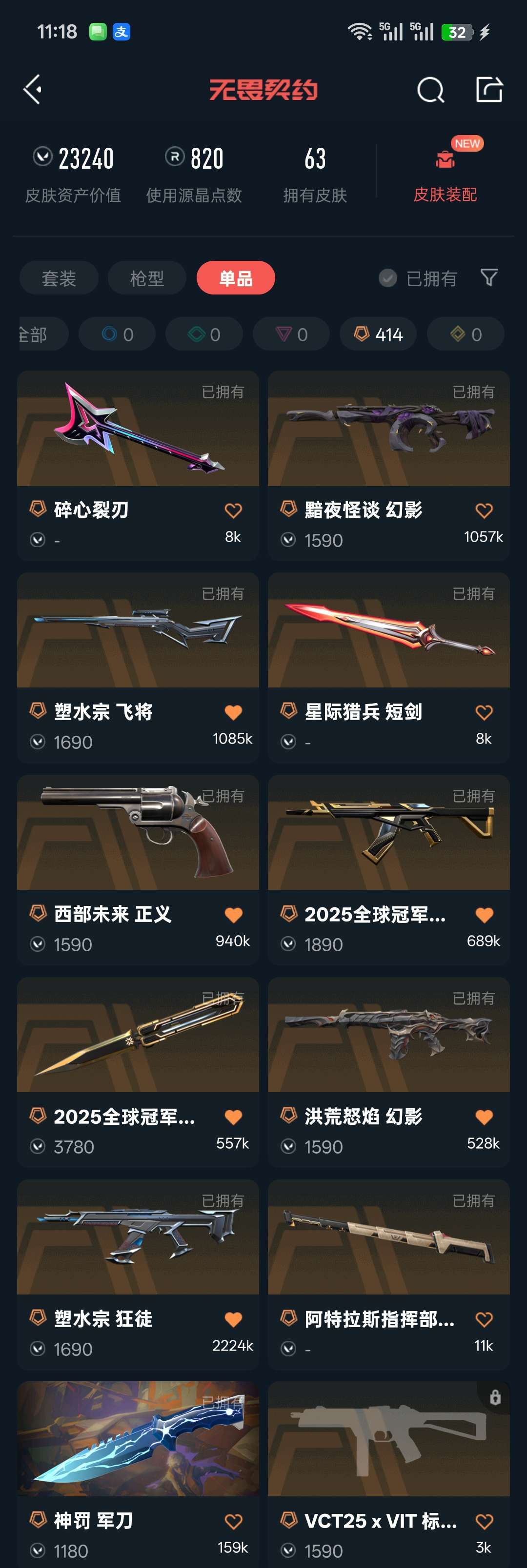This screenshot has width=527, height=1568.
Task: Select the 单品 tab
Action: pyautogui.click(x=236, y=278)
